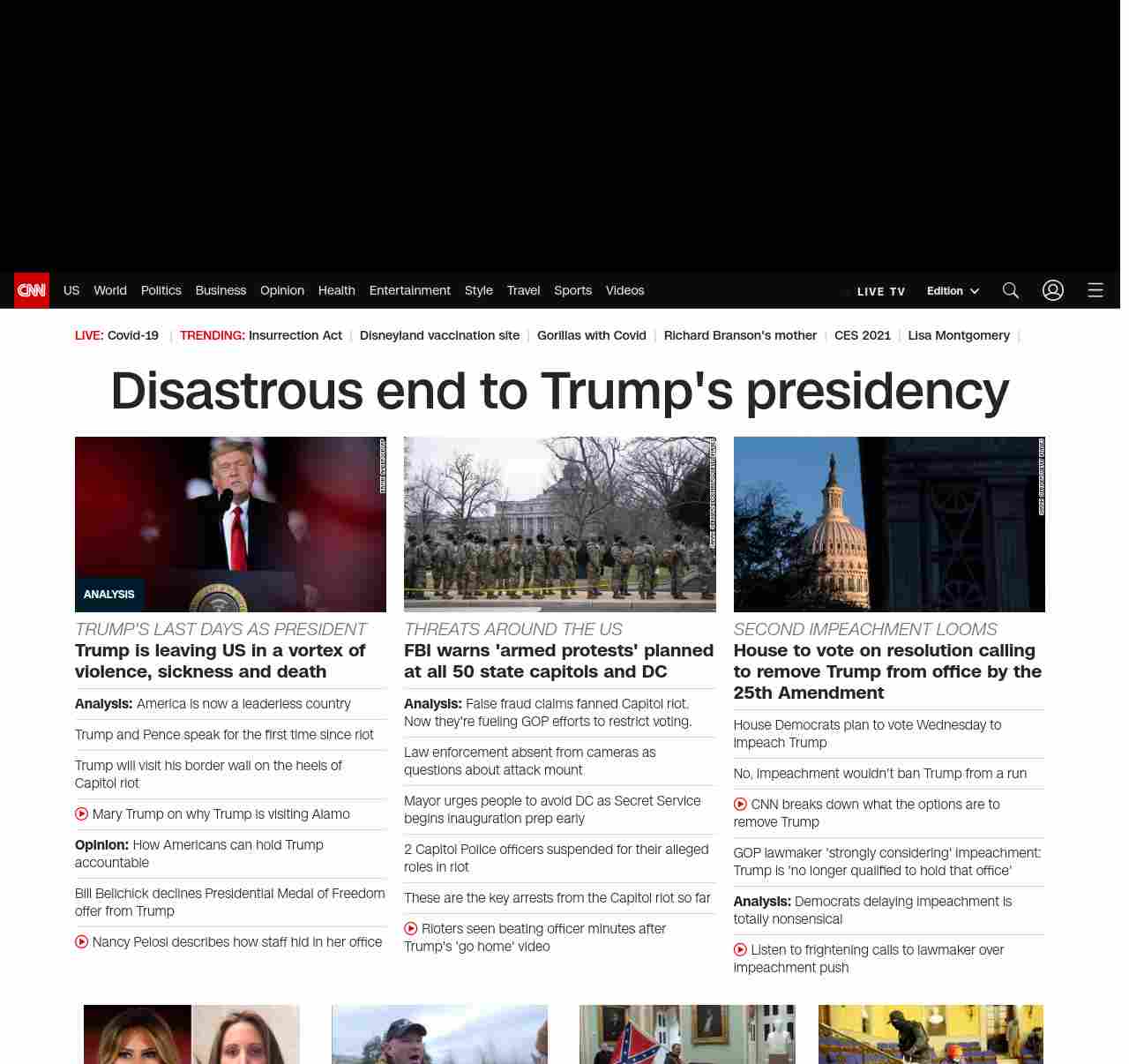This screenshot has height=1064, width=1129.
Task: Open the hamburger menu
Action: coord(1095,290)
